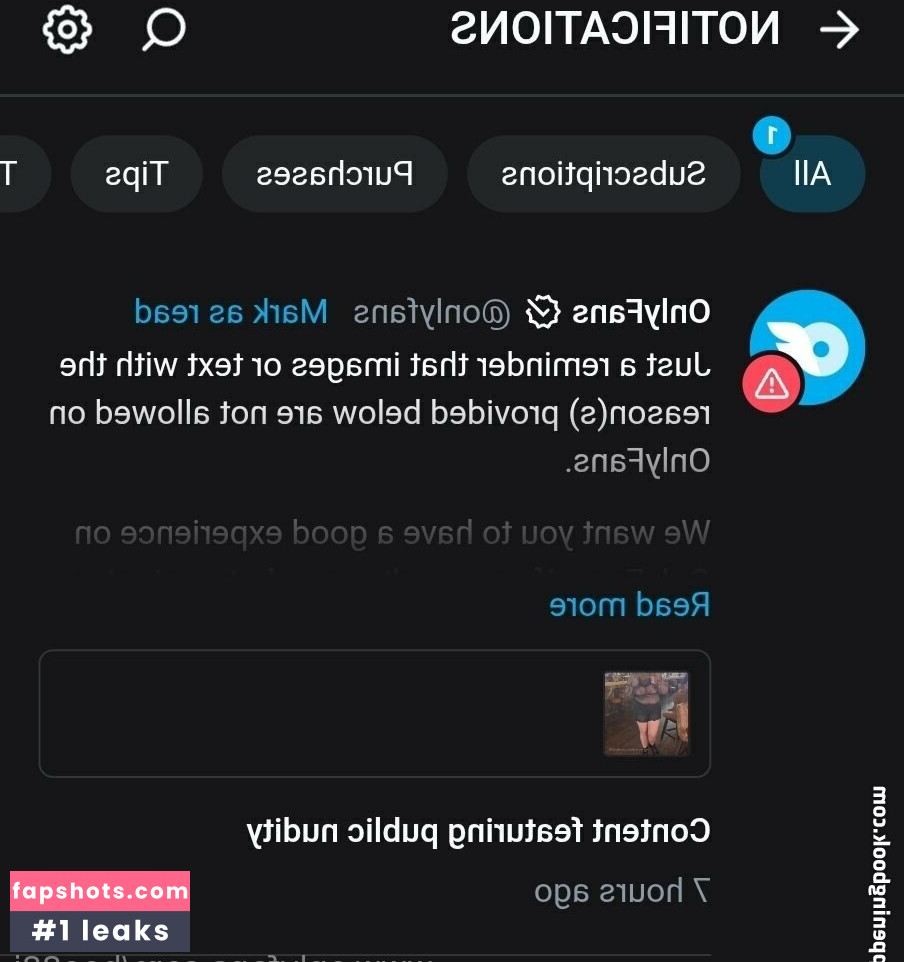904x962 pixels.
Task: Click the search magnifier icon
Action: [160, 28]
